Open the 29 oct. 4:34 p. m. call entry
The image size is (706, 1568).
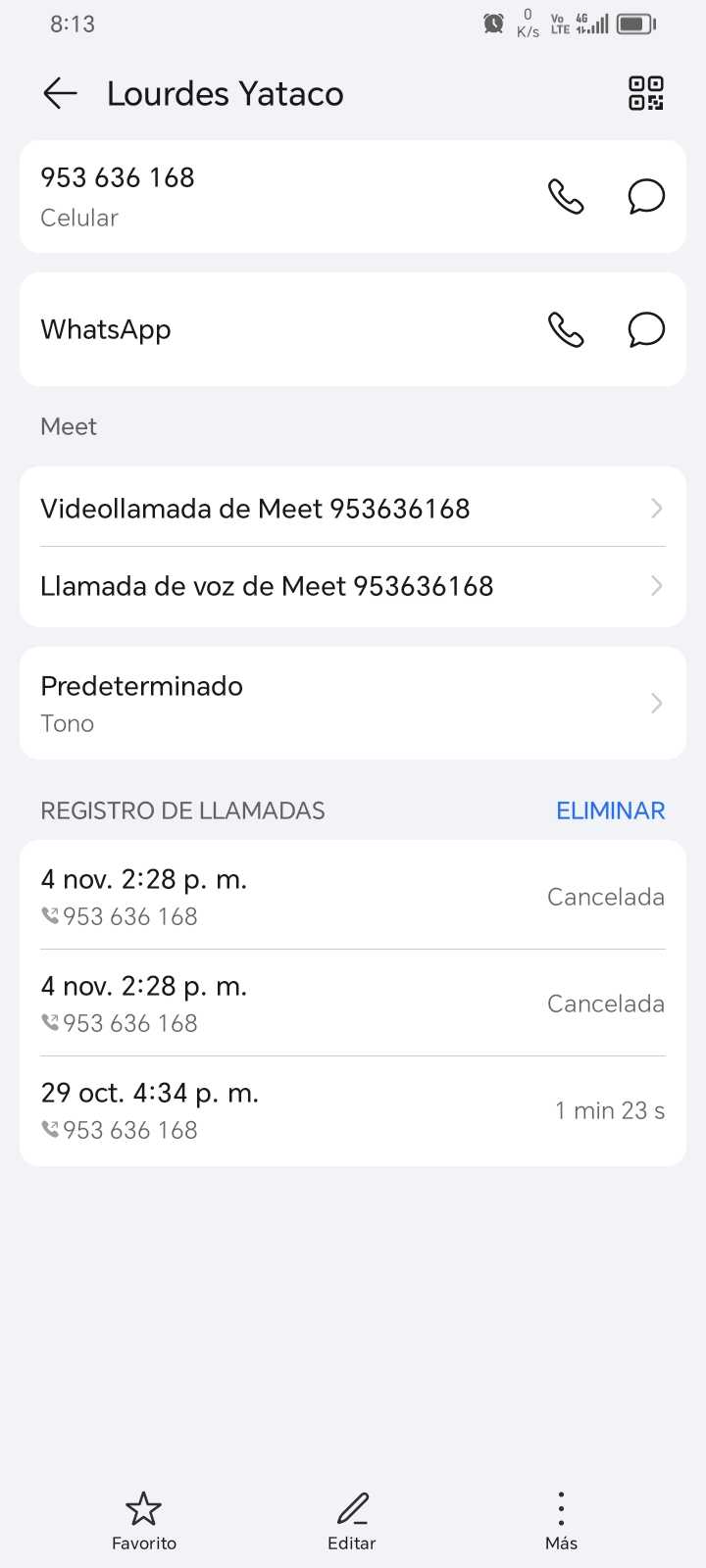[352, 1110]
